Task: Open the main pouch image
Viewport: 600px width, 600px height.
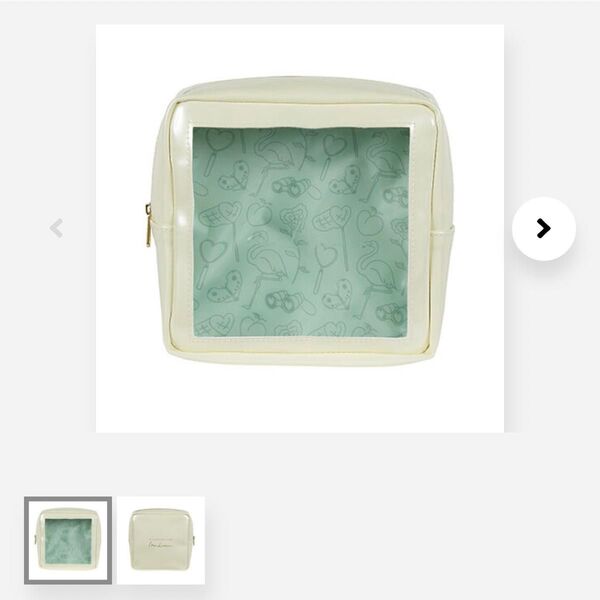Action: (300, 229)
